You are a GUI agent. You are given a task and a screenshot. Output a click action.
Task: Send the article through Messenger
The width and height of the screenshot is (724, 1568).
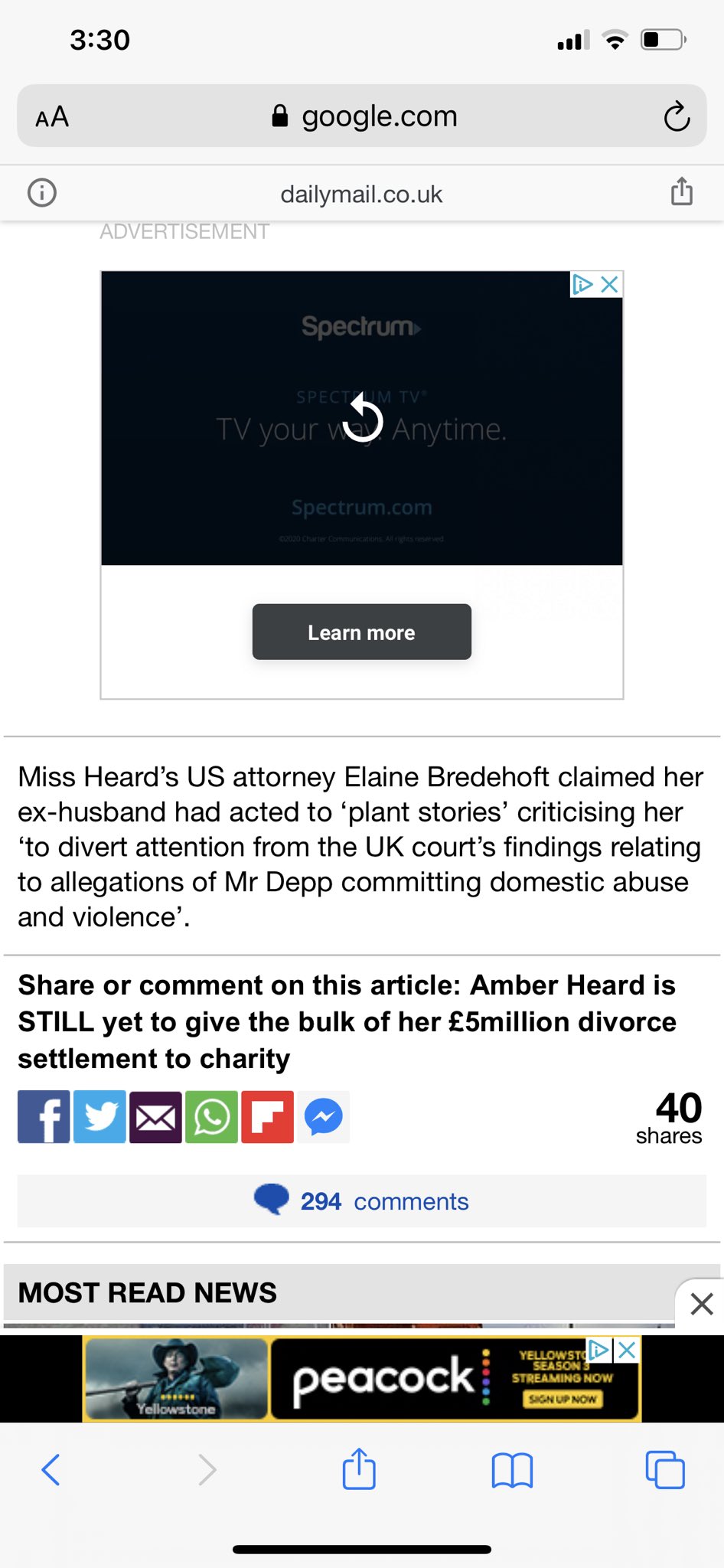click(x=323, y=1117)
